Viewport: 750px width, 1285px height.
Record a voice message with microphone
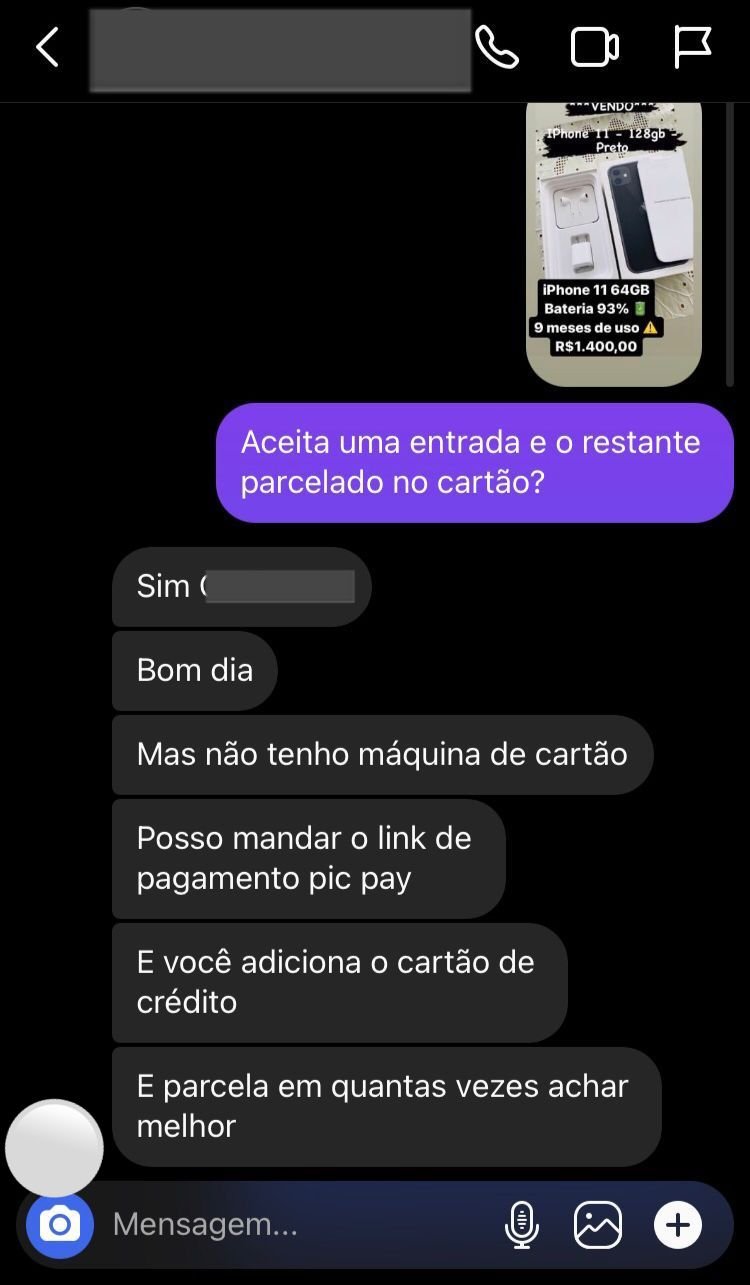522,1224
